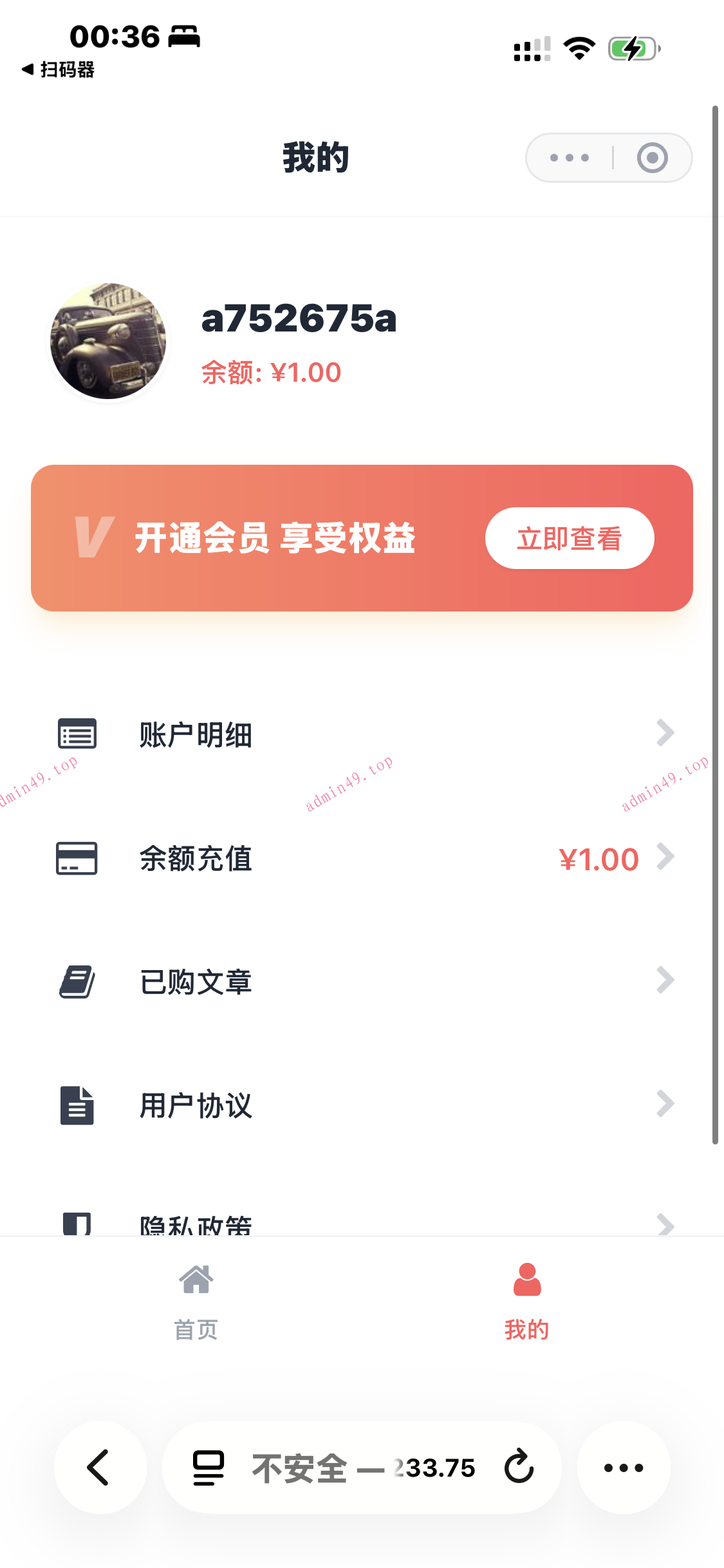
Task: Open the 账户明细 ledger icon
Action: (76, 733)
